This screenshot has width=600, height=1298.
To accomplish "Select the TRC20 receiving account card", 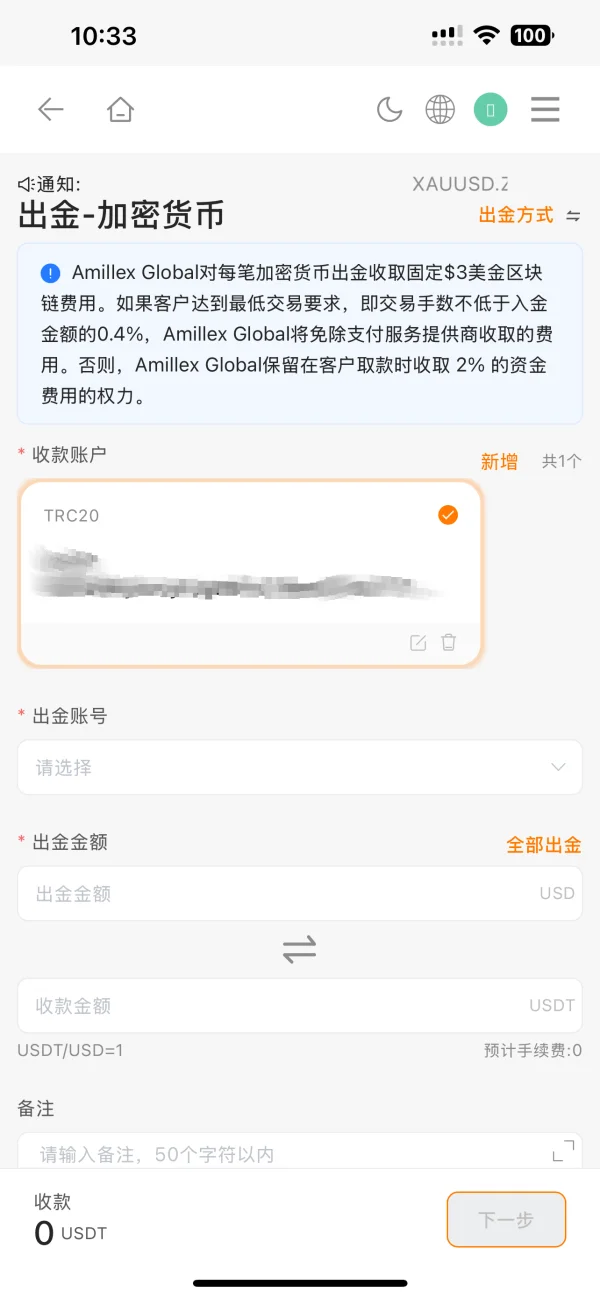I will click(250, 573).
